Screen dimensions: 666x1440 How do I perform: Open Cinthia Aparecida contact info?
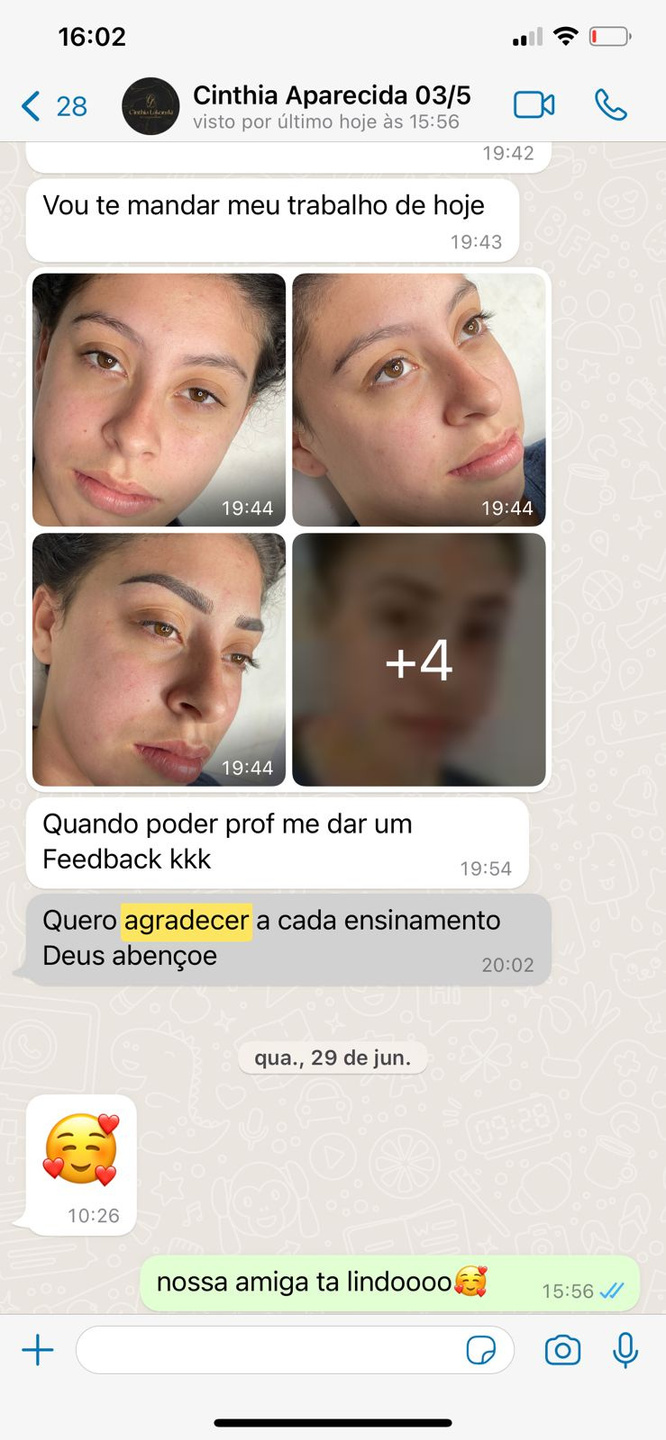pos(330,106)
